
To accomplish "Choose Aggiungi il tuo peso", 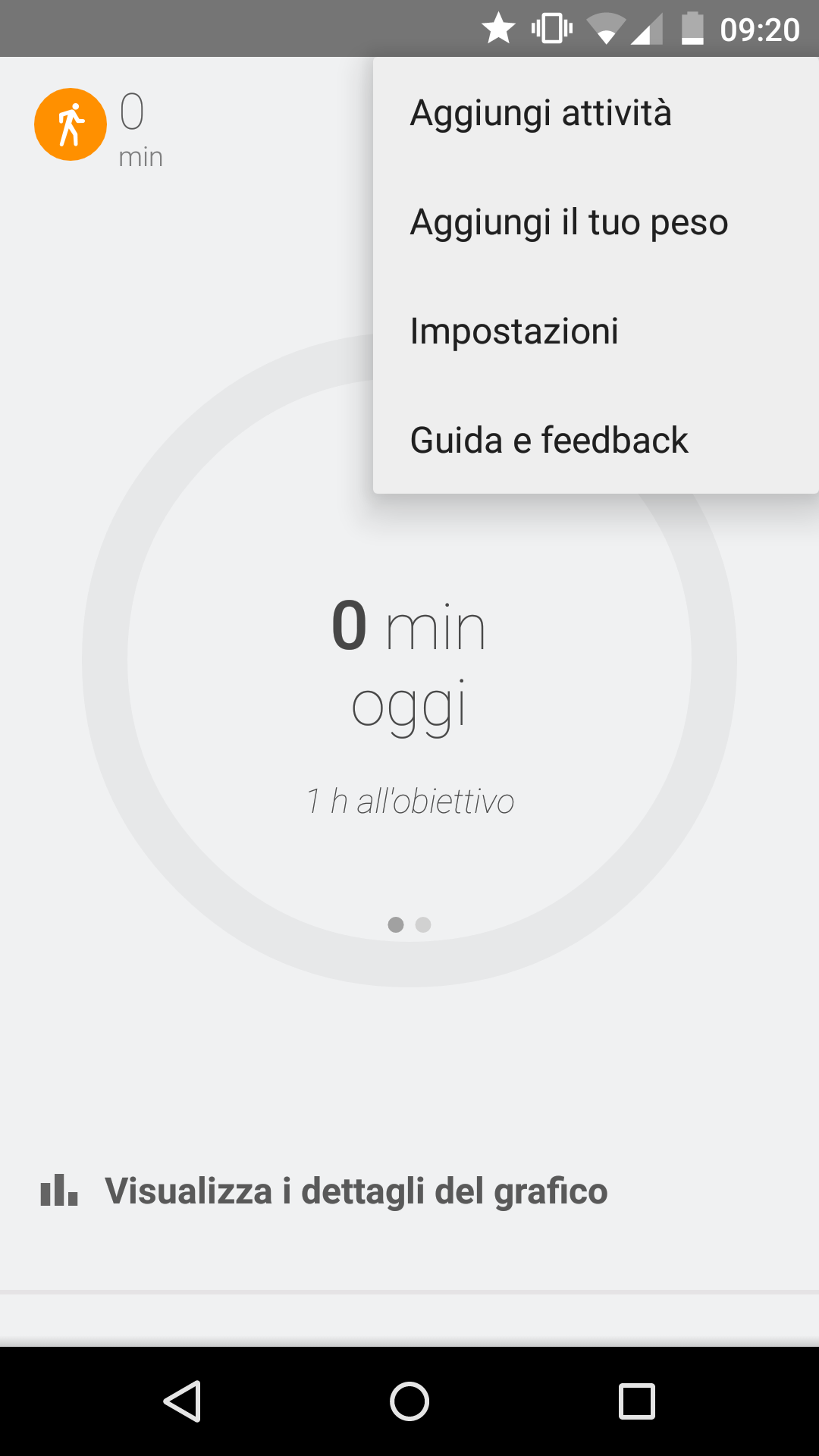I will [596, 222].
